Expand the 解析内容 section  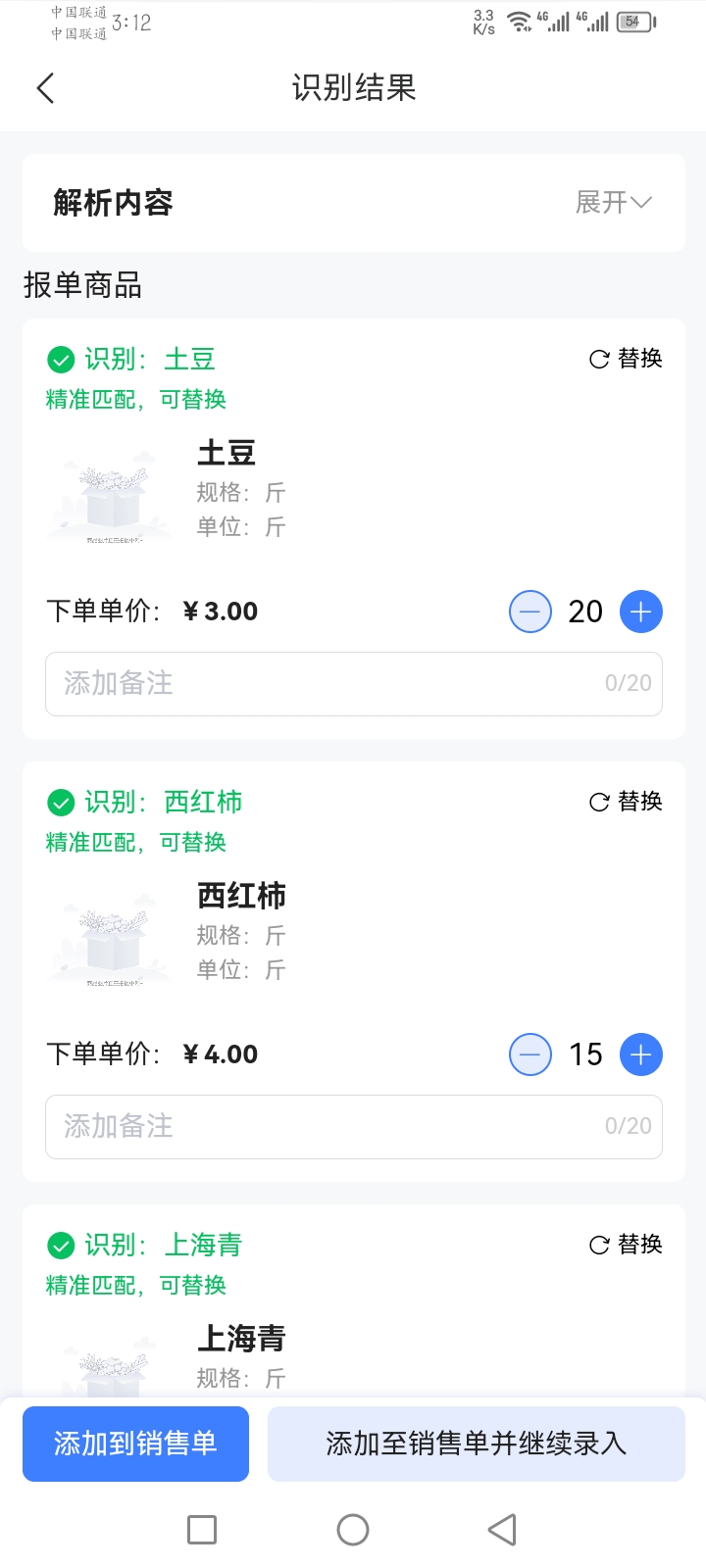[613, 203]
